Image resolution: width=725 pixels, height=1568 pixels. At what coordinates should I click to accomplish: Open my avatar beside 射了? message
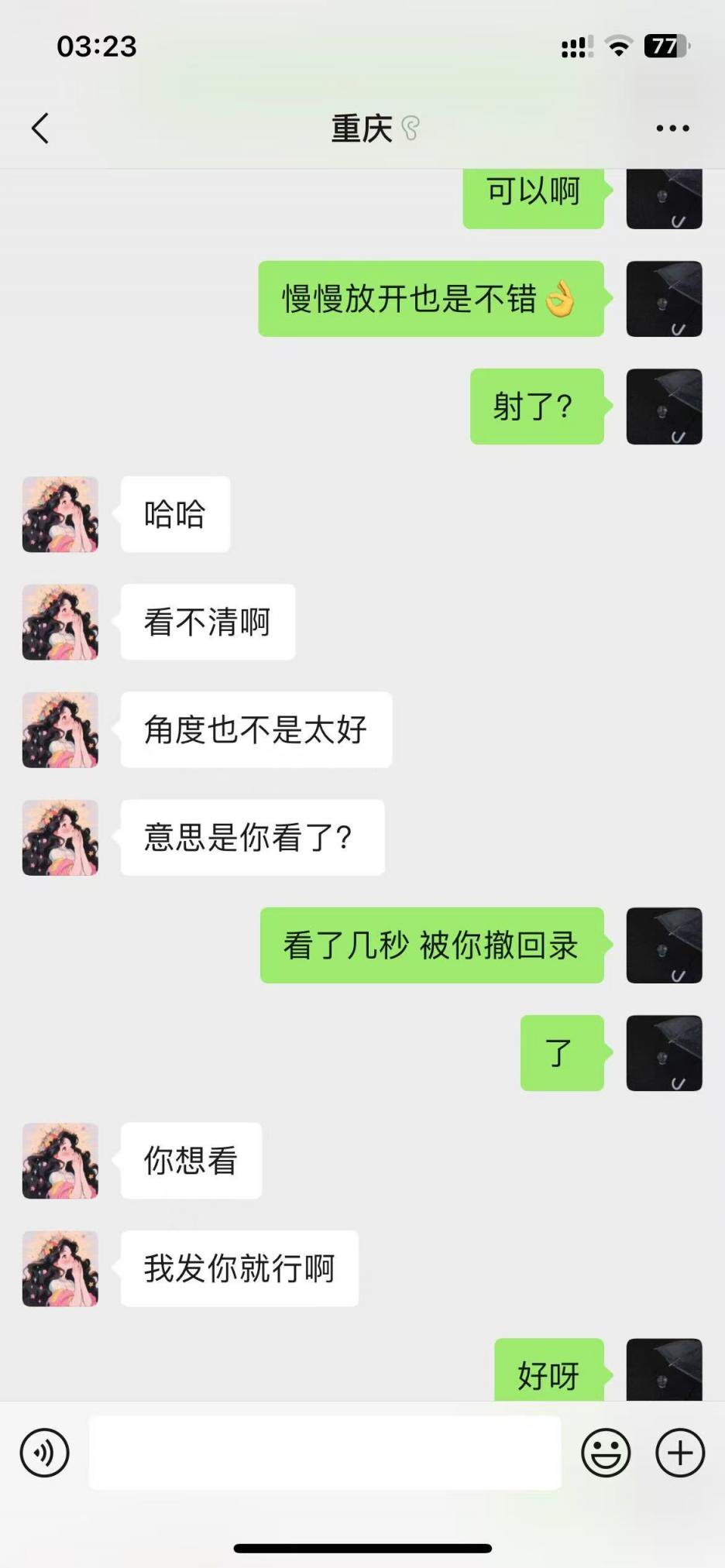pyautogui.click(x=664, y=407)
